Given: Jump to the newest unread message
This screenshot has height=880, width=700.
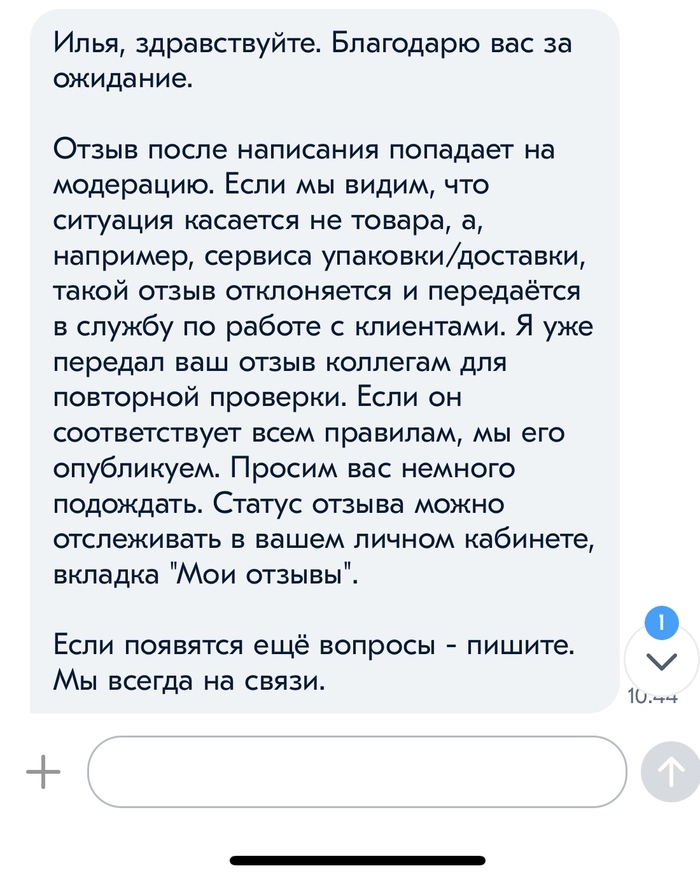Looking at the screenshot, I should [x=661, y=659].
